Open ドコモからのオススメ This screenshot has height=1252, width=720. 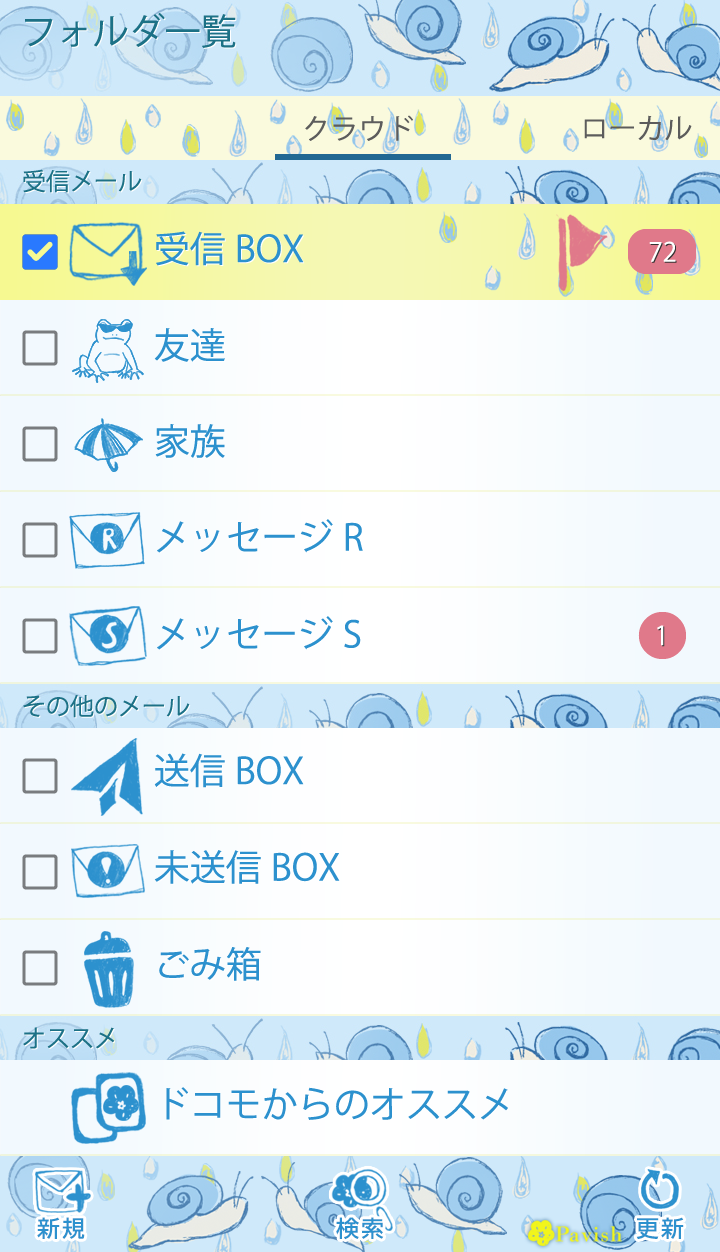334,1105
